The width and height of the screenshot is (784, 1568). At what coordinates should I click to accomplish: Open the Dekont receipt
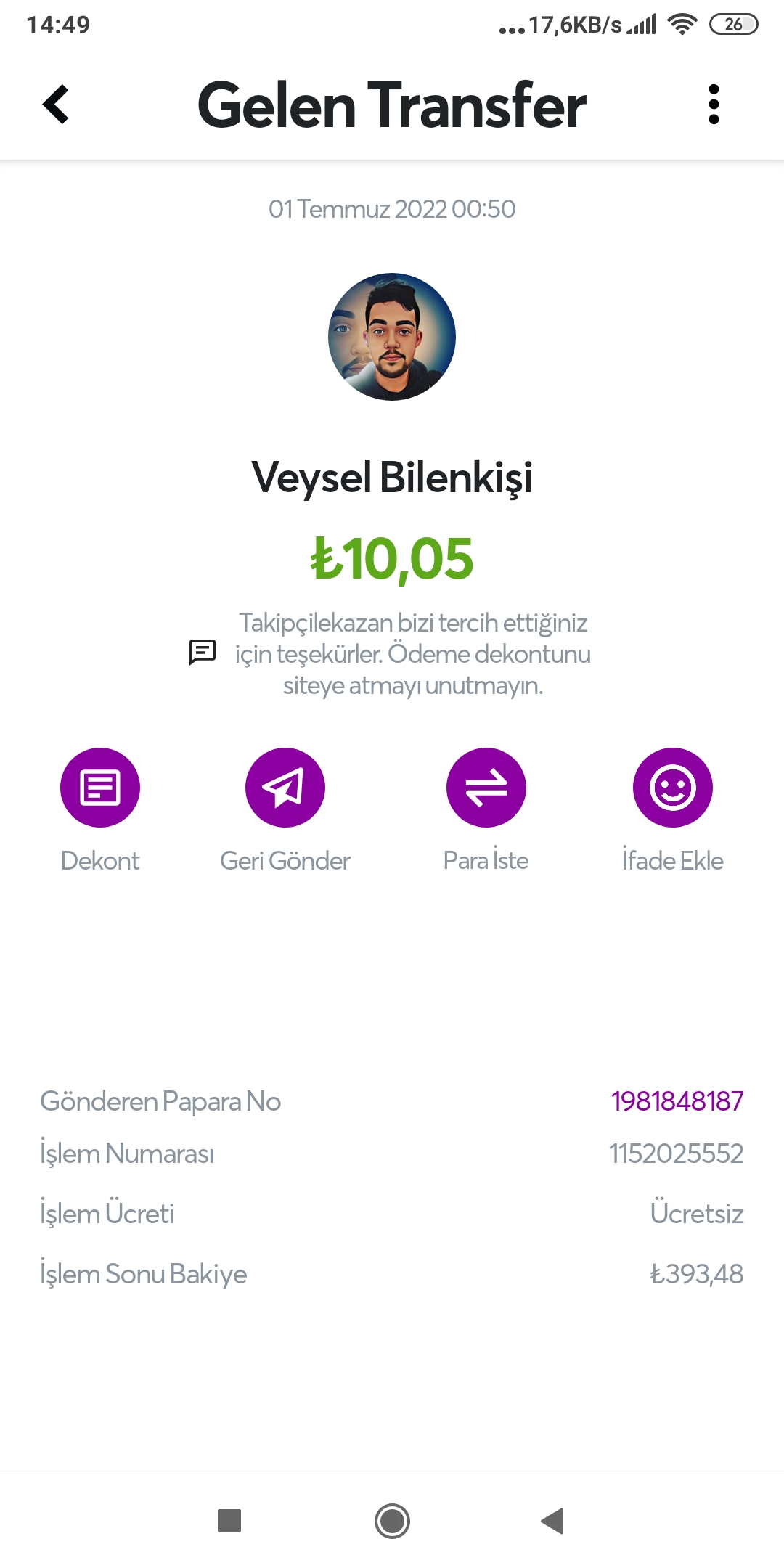pos(100,788)
